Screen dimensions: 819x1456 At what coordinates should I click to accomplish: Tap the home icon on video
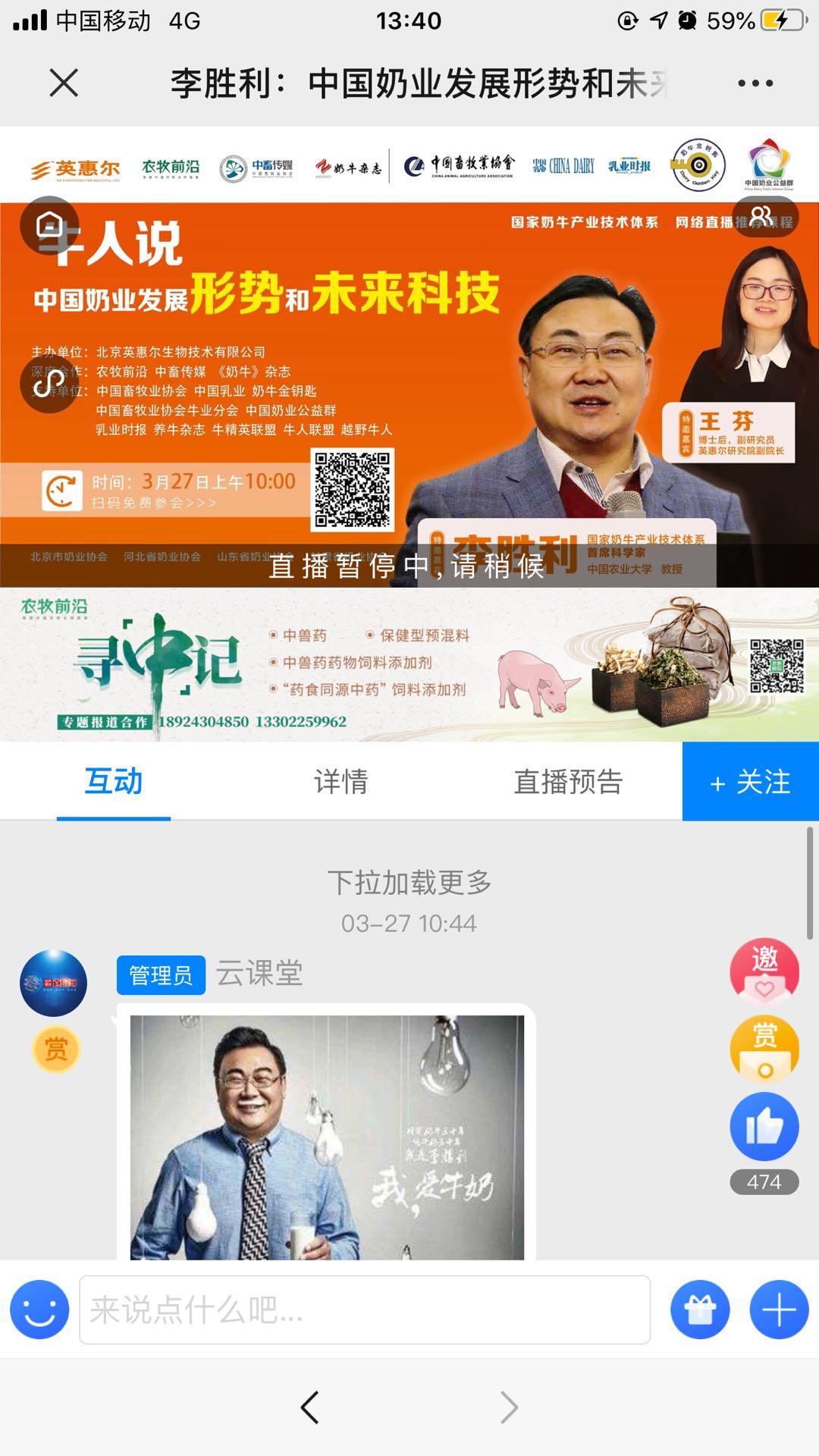pyautogui.click(x=49, y=225)
